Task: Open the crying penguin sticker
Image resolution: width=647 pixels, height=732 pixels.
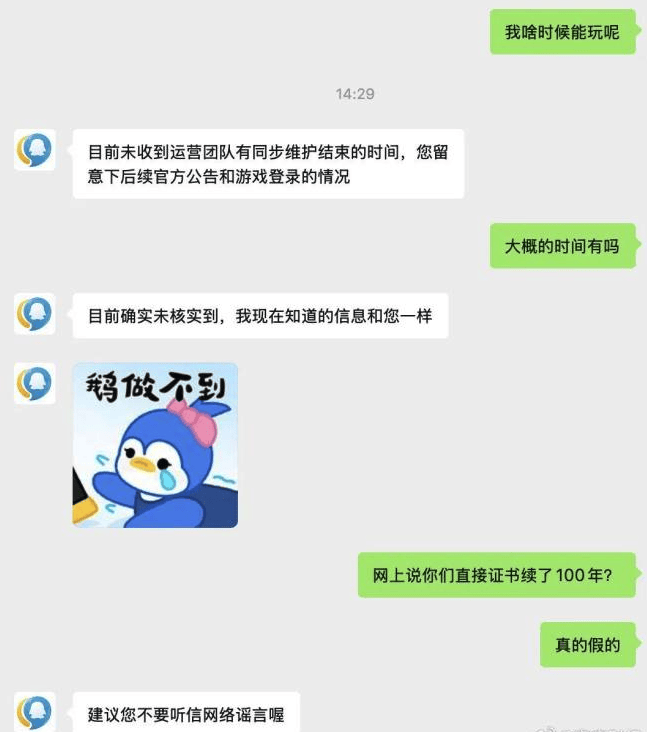Action: 155,444
